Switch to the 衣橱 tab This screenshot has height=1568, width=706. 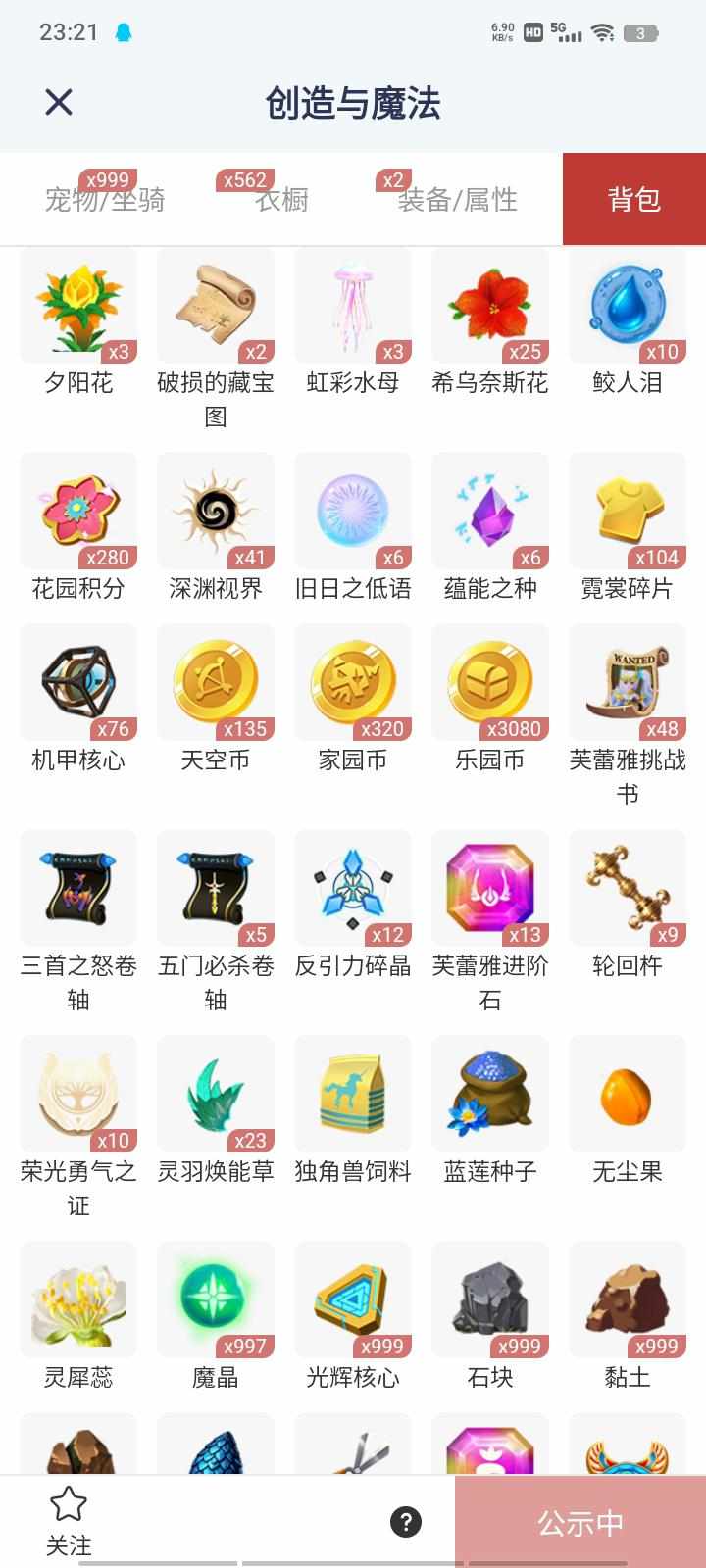pyautogui.click(x=281, y=200)
